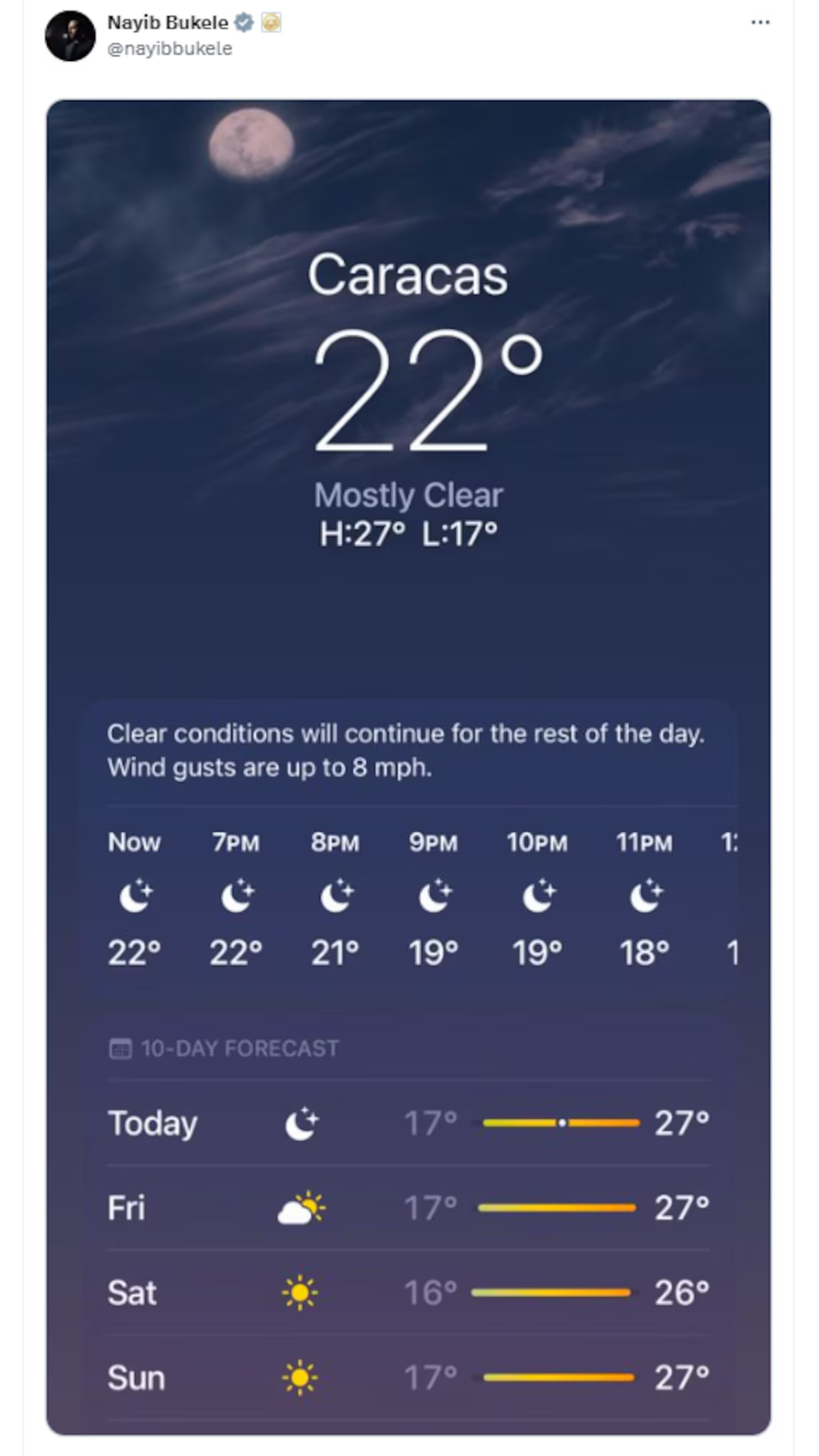Open Nayib Bukele's profile picture
The width and height of the screenshot is (819, 1456).
[x=70, y=36]
